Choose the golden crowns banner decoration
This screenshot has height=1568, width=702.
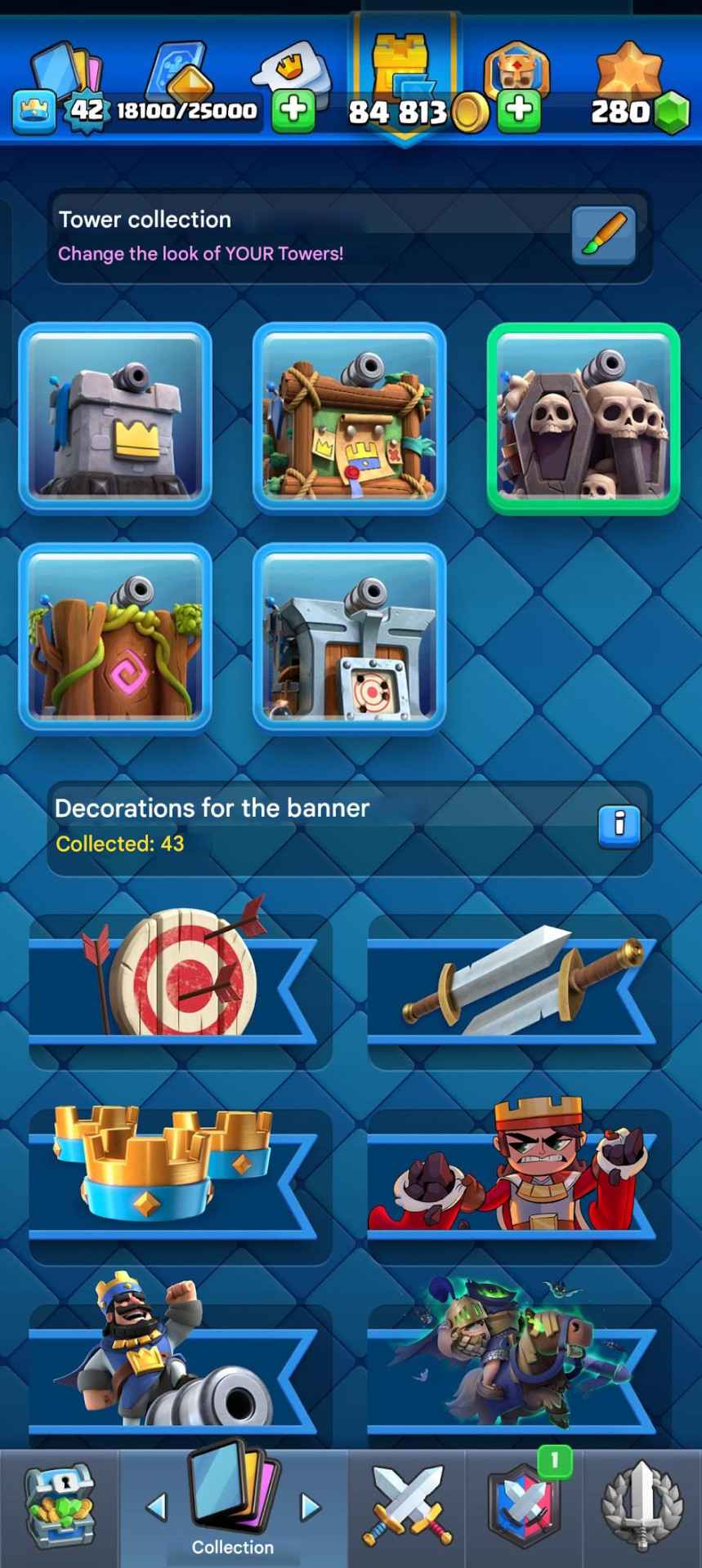point(180,1184)
